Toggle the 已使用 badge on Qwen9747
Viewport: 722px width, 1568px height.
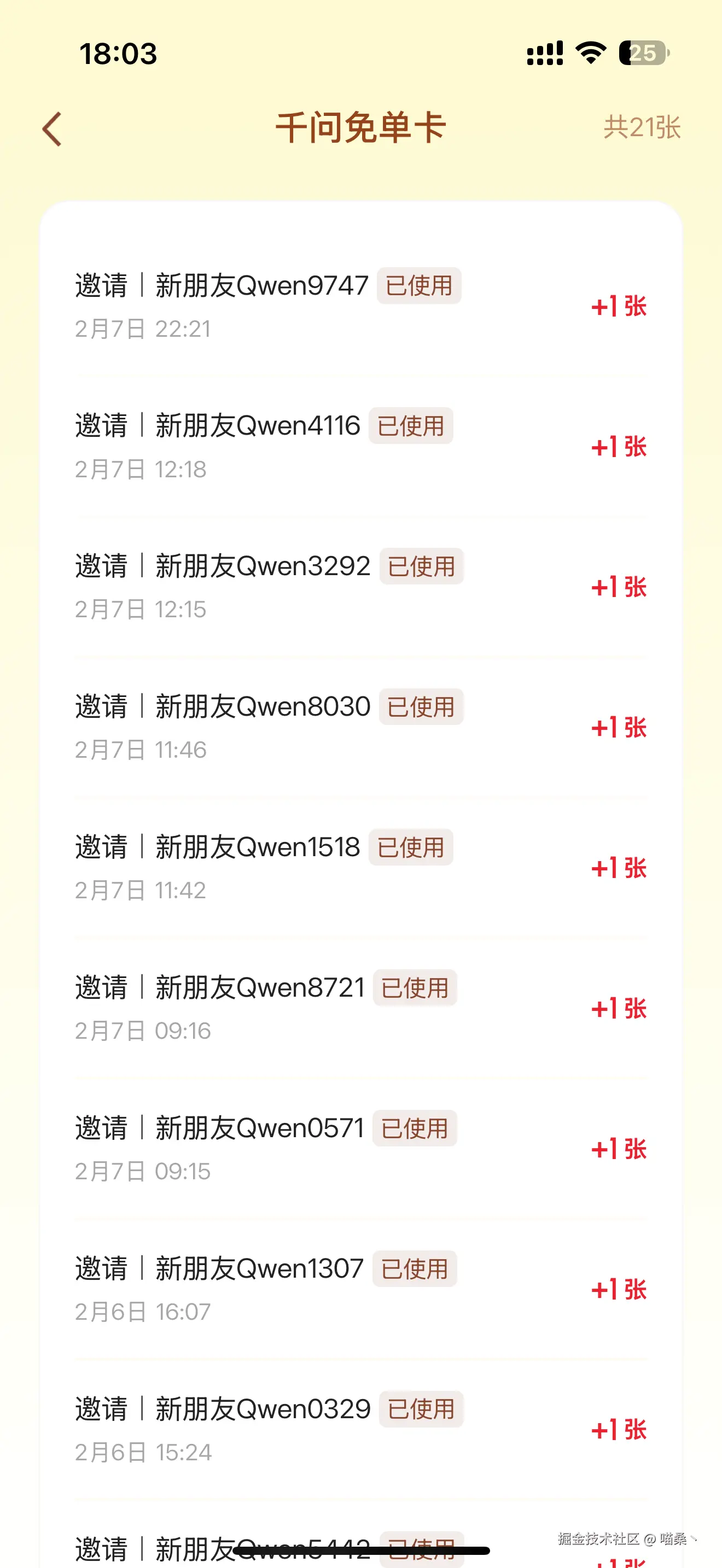click(420, 285)
